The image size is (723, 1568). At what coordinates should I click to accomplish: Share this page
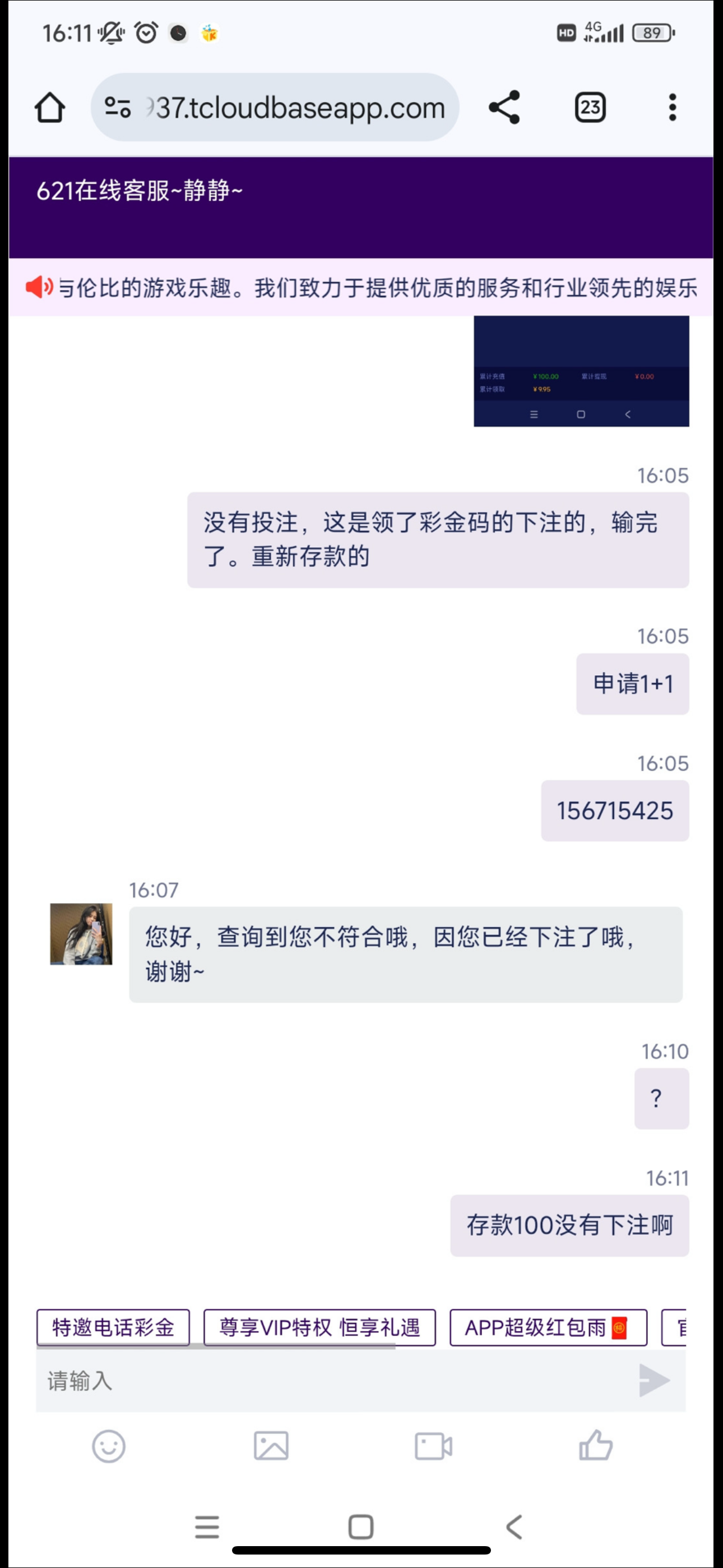[x=504, y=108]
